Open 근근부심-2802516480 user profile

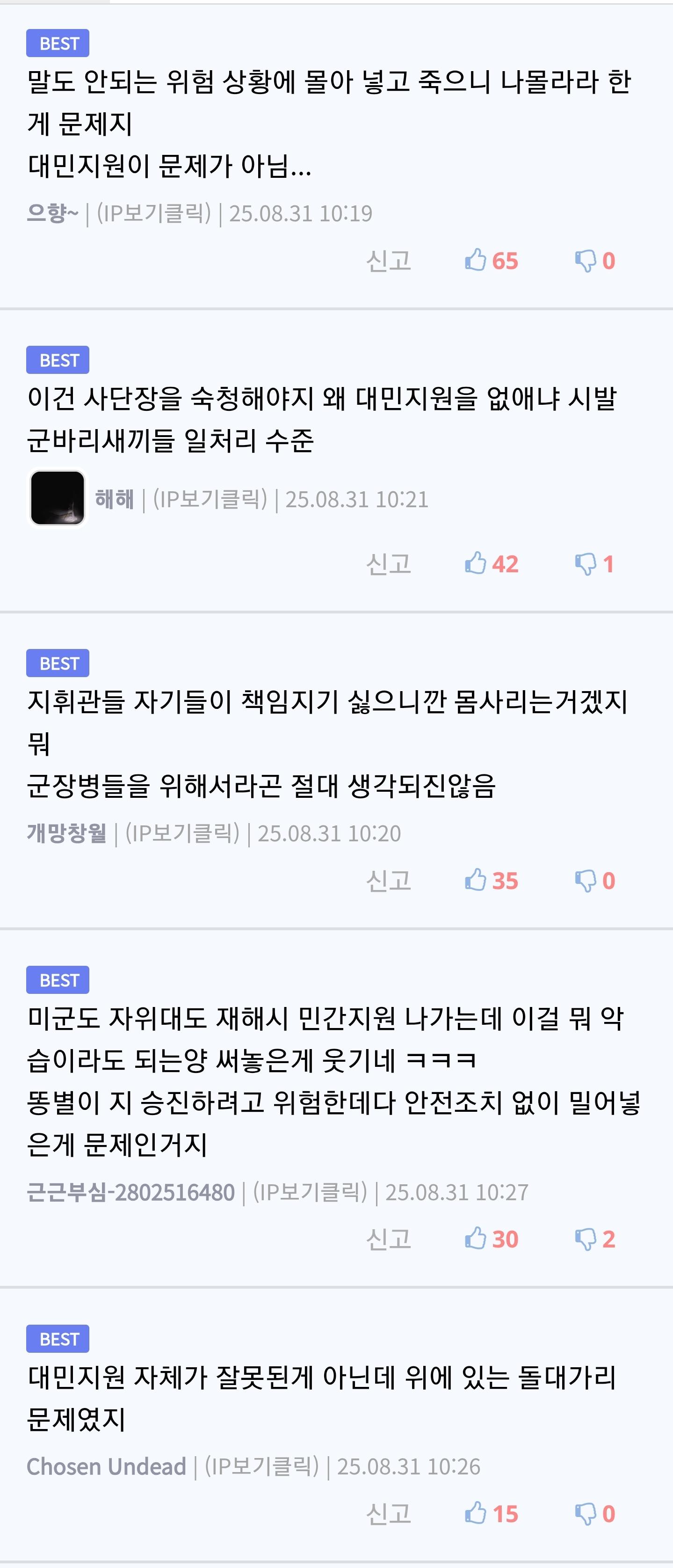(130, 1192)
